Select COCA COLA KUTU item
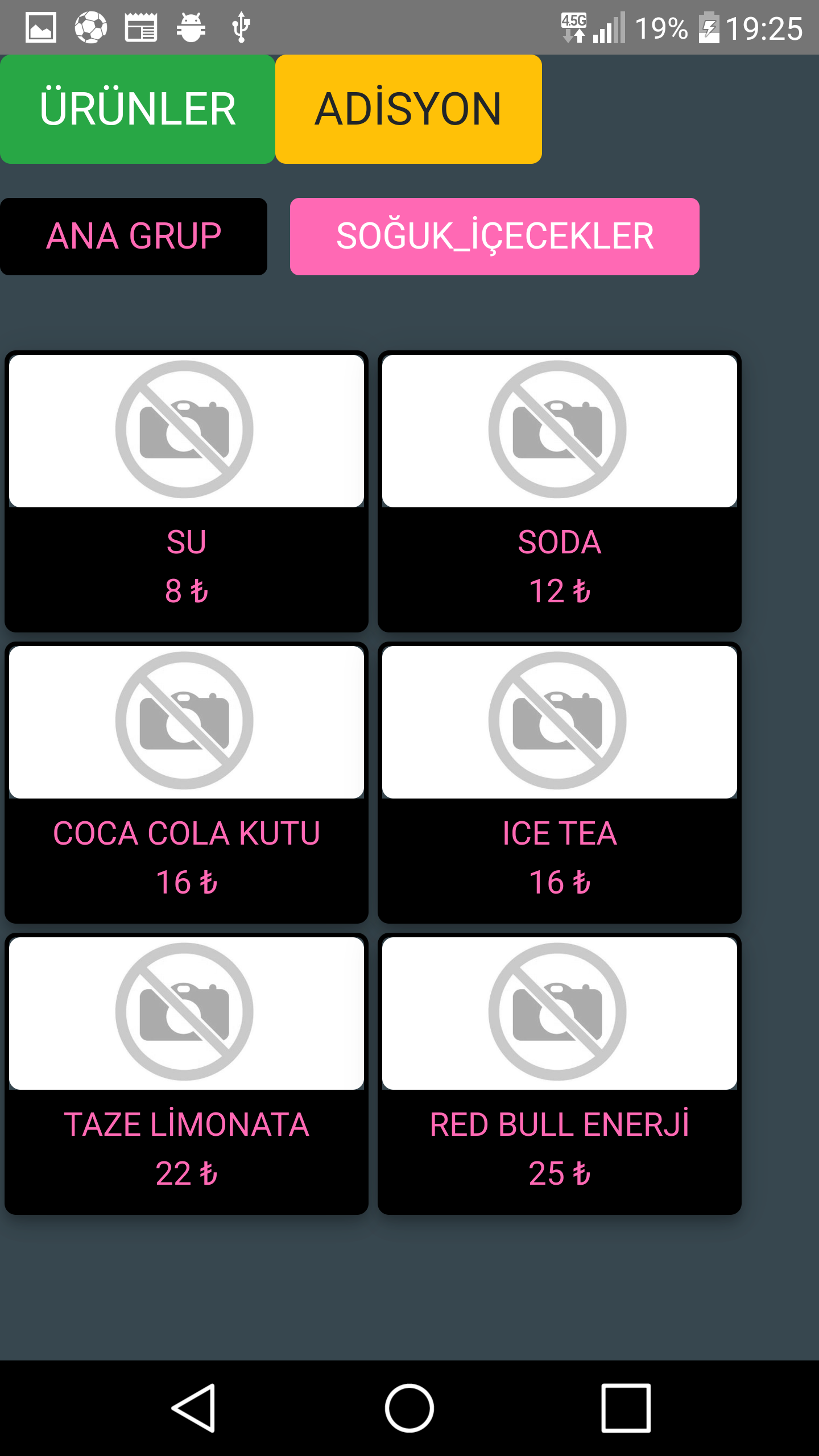Screen dimensions: 819x1456 (x=187, y=783)
